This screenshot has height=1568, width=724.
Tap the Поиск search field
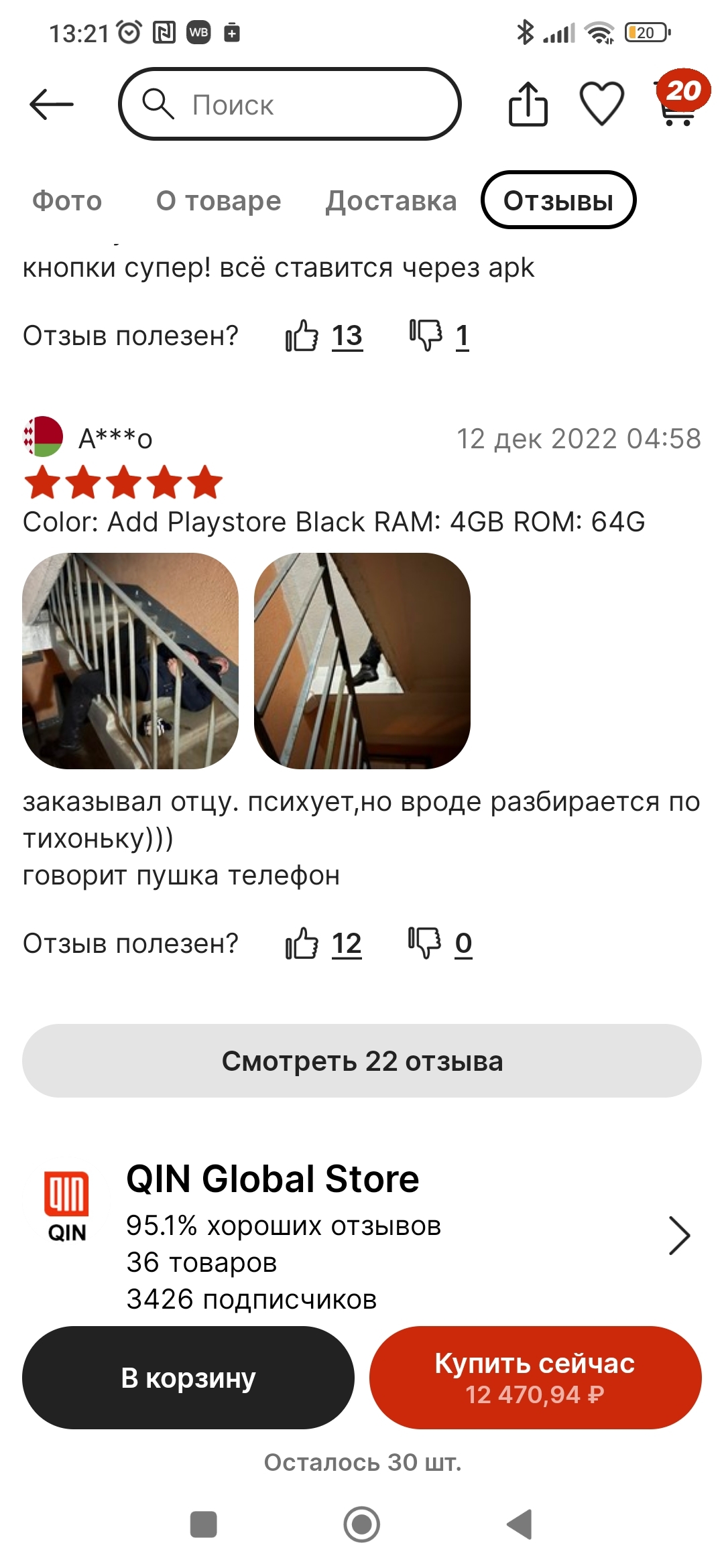(290, 105)
